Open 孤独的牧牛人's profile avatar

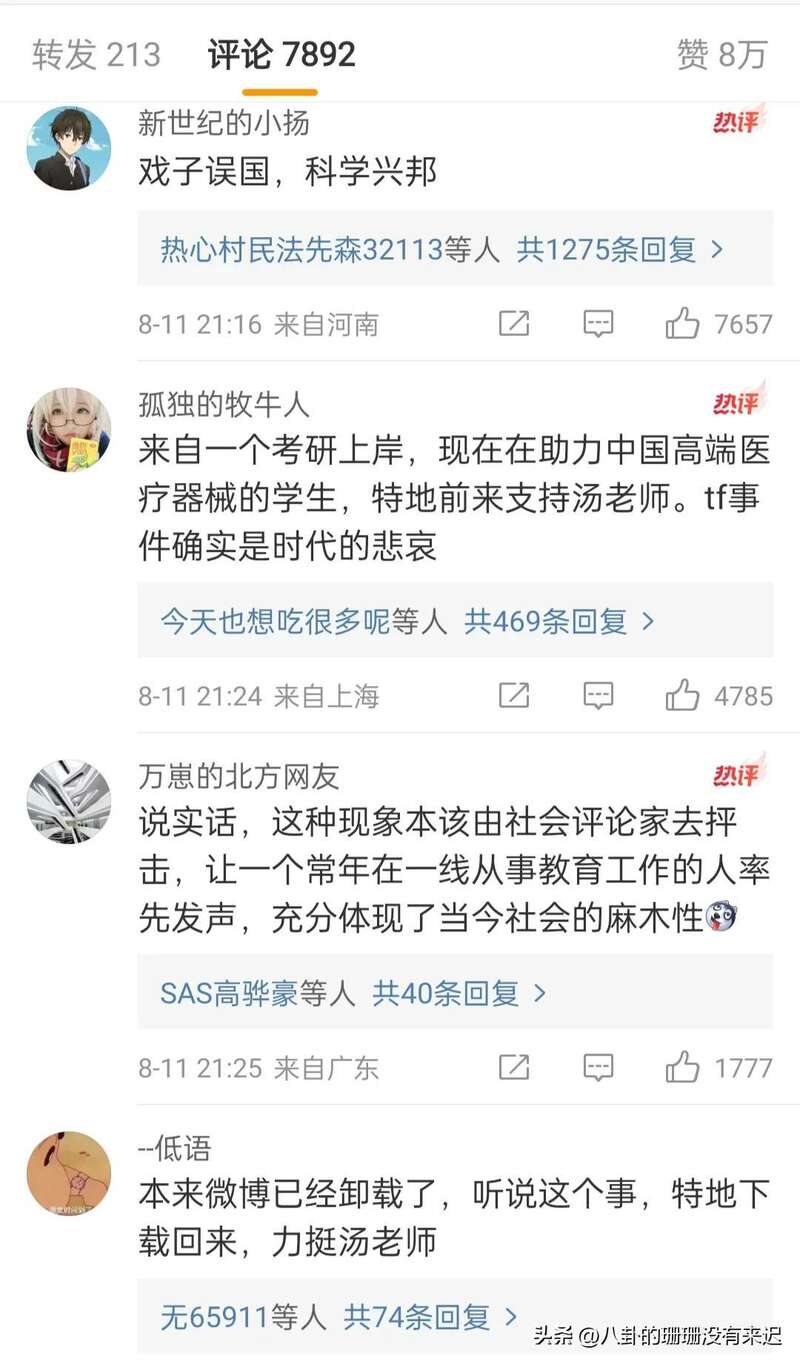(x=68, y=429)
